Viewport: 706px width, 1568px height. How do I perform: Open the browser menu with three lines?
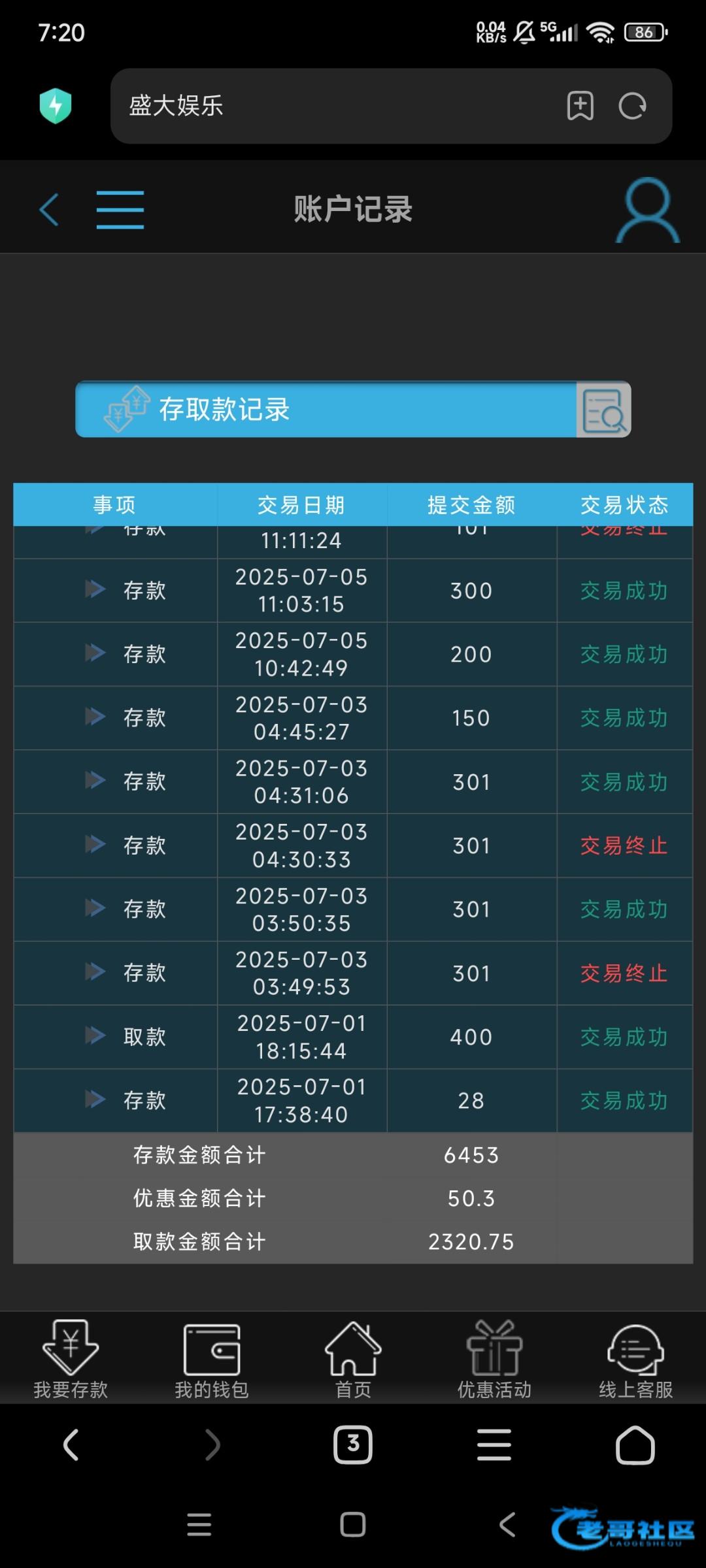point(494,1445)
